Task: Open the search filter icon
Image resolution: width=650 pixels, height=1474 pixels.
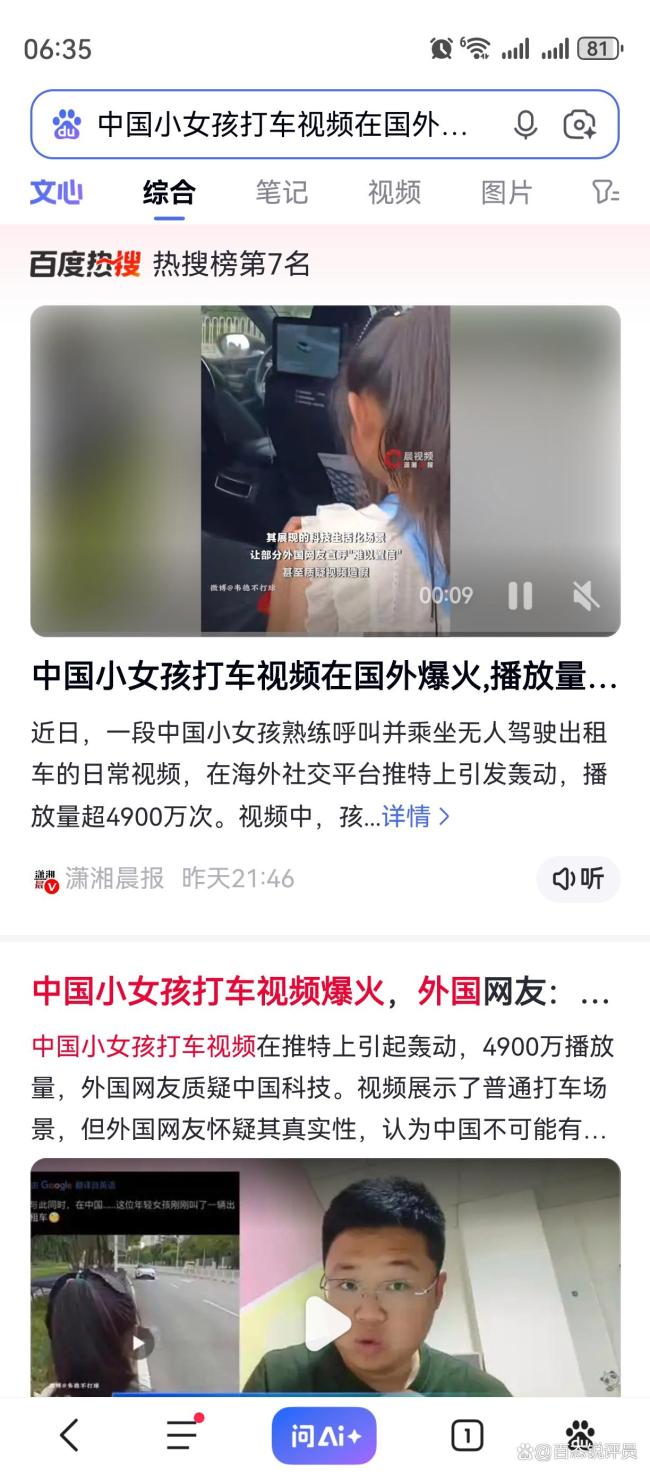Action: [x=605, y=192]
